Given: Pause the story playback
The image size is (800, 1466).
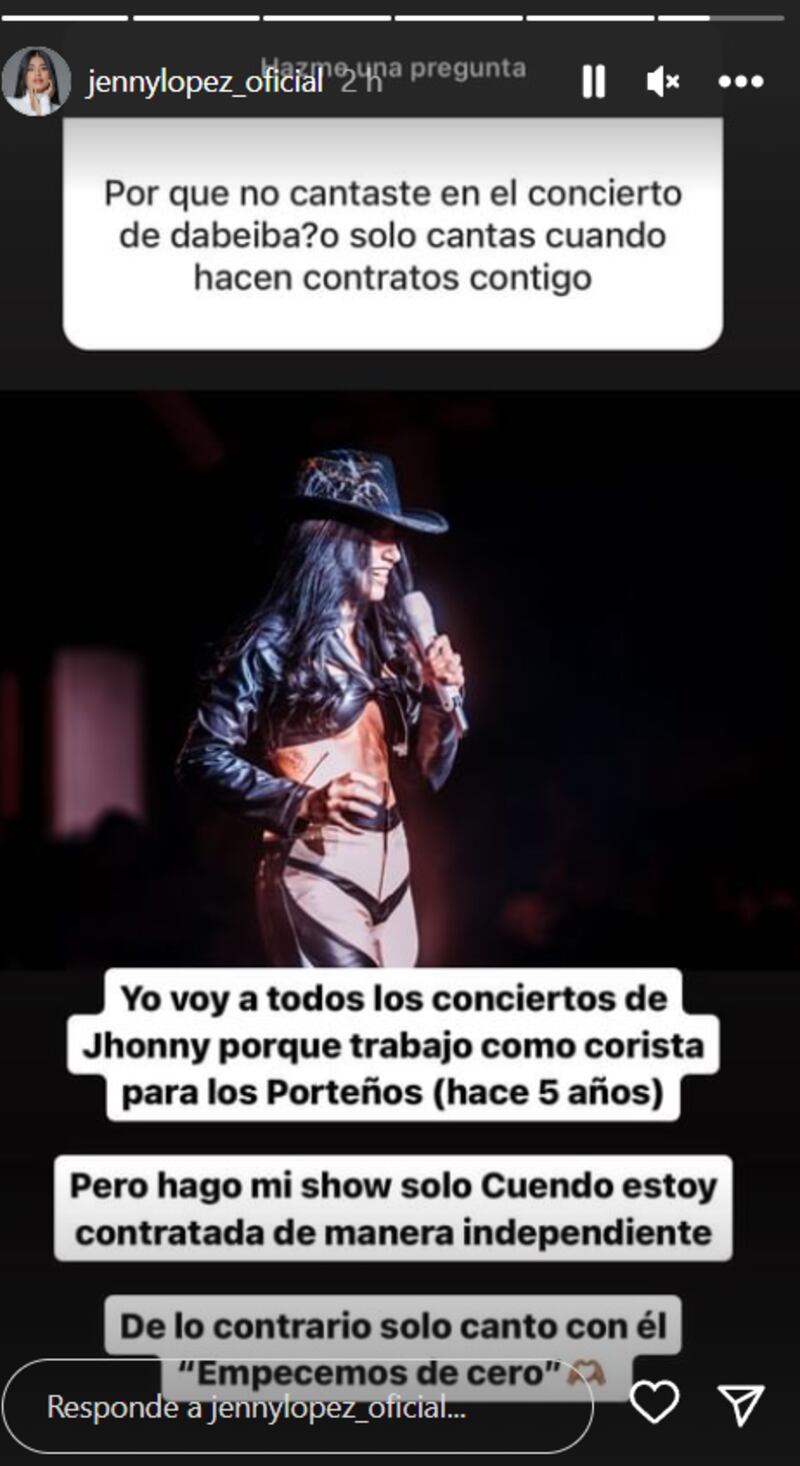Looking at the screenshot, I should tap(593, 82).
